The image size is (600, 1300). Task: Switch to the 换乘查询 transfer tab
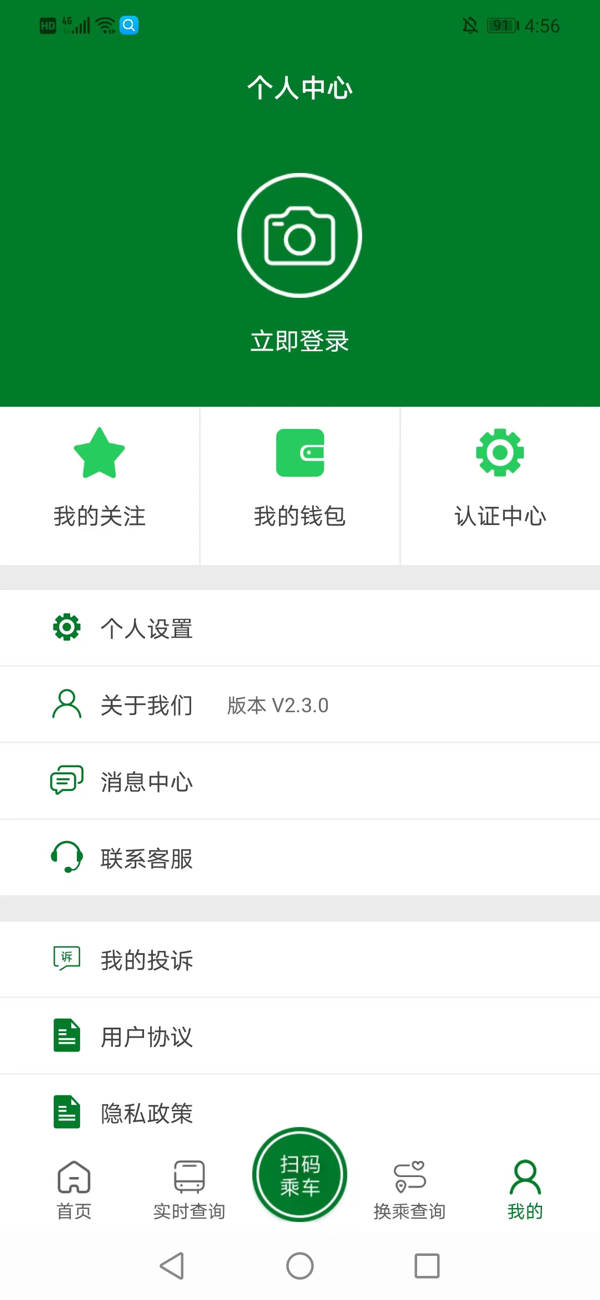[409, 1190]
